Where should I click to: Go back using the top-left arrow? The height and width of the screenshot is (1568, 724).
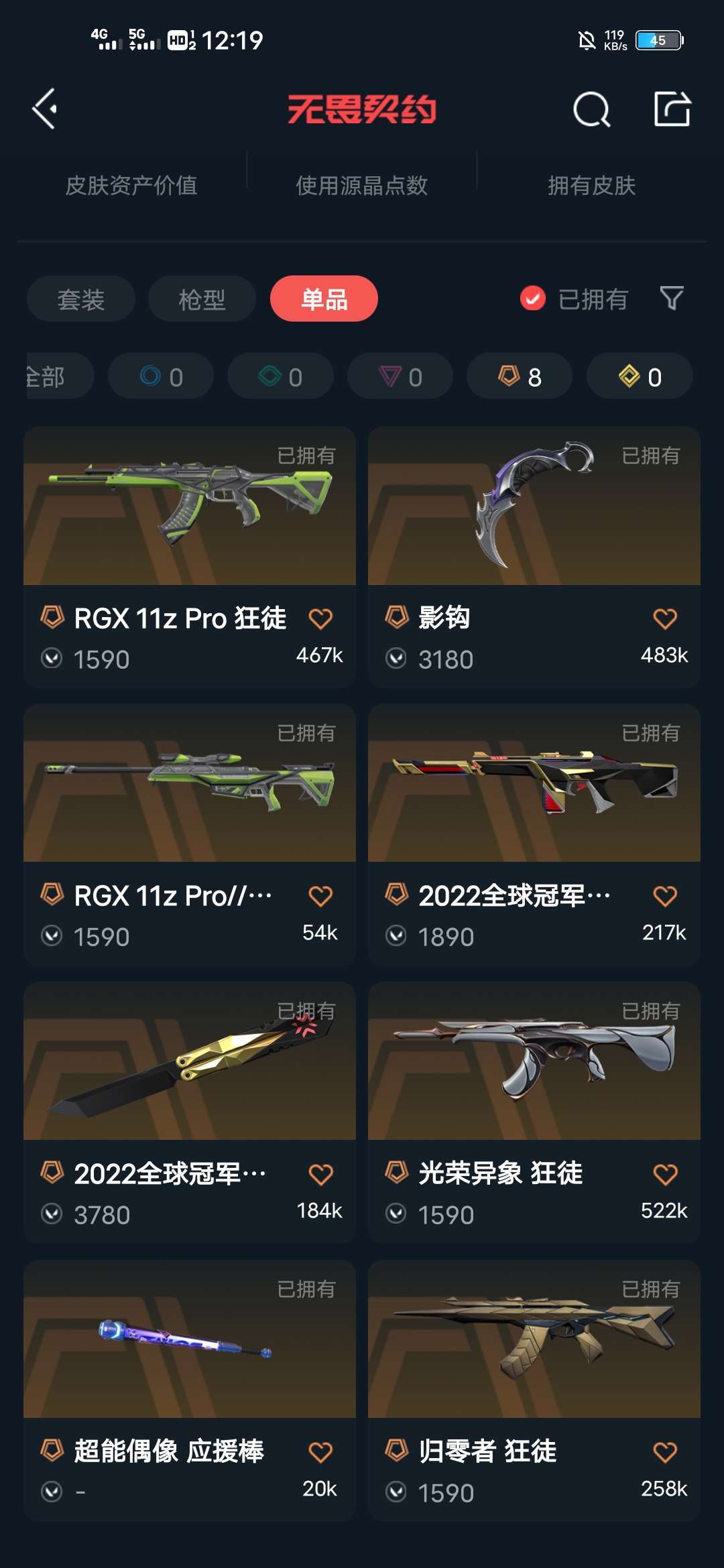(45, 109)
